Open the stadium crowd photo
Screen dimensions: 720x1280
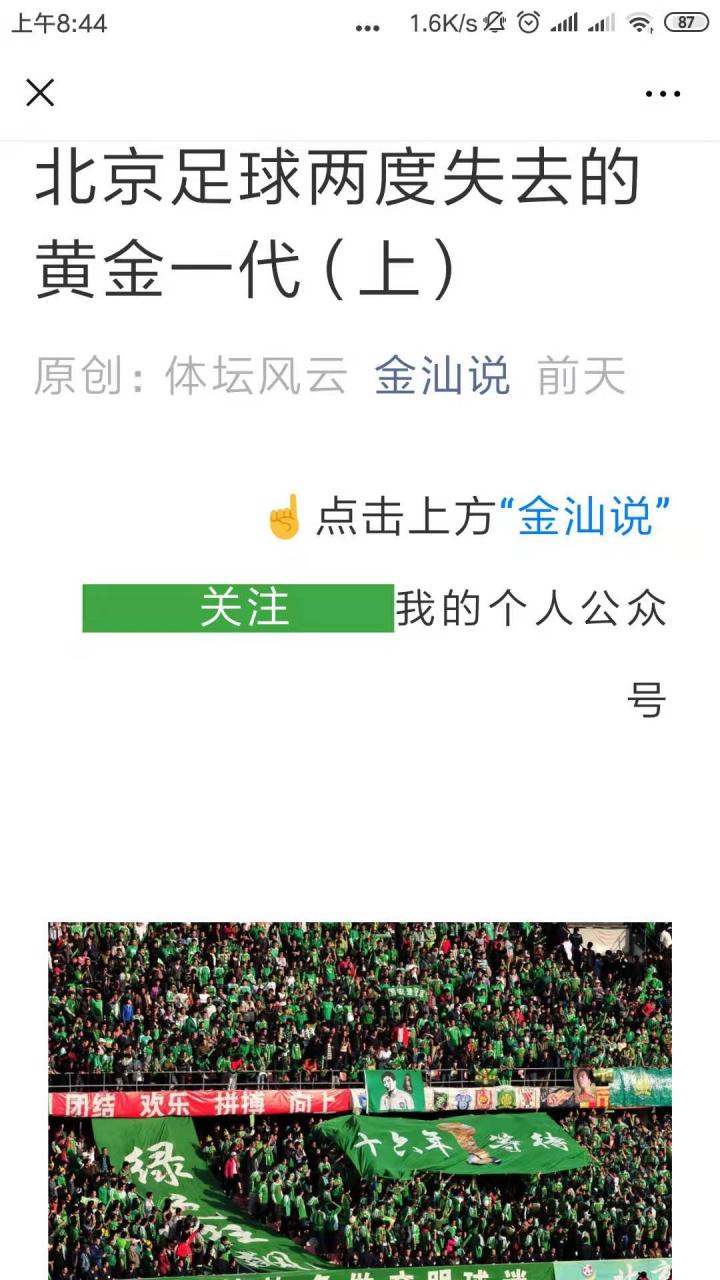tap(360, 1100)
